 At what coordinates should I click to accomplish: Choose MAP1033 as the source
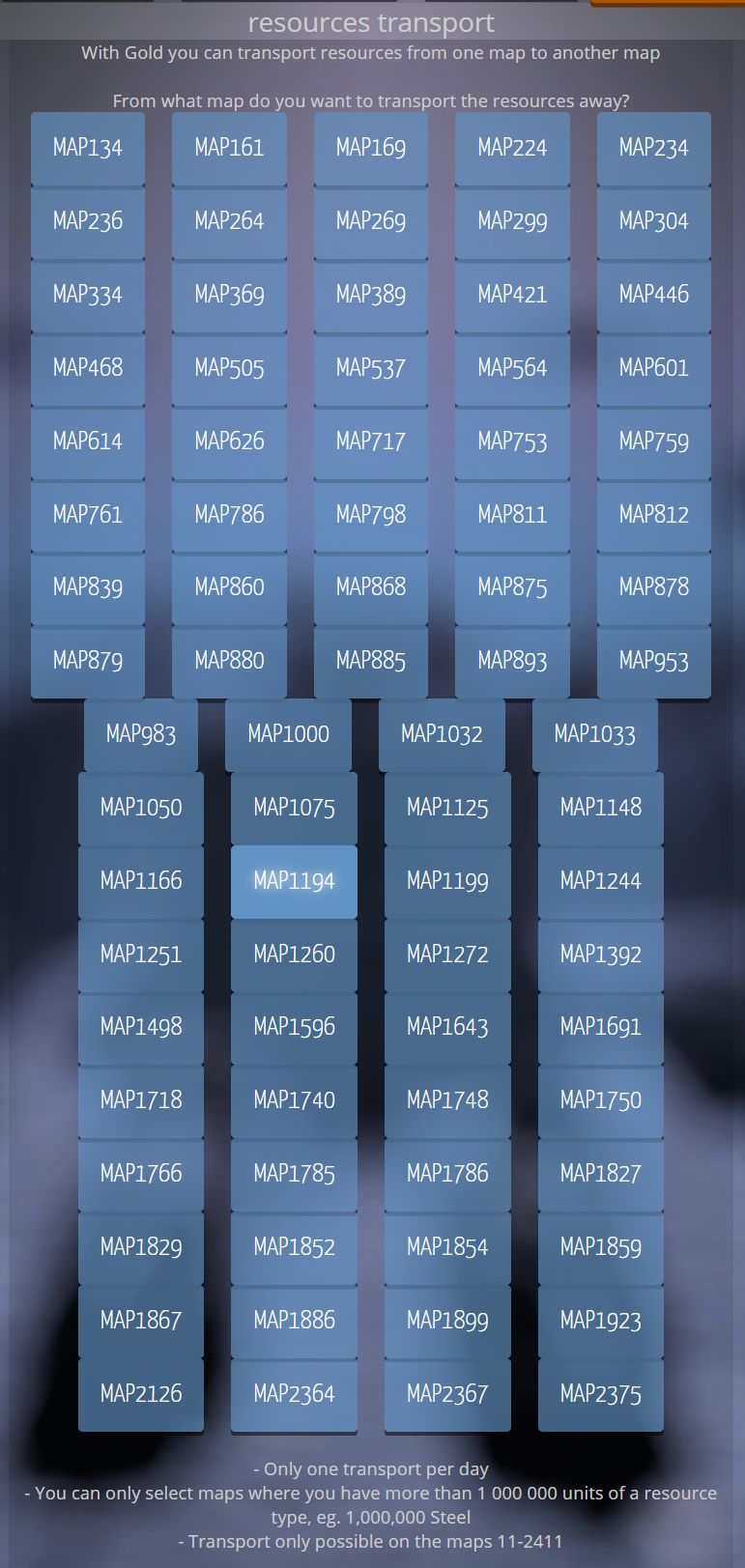pos(595,734)
